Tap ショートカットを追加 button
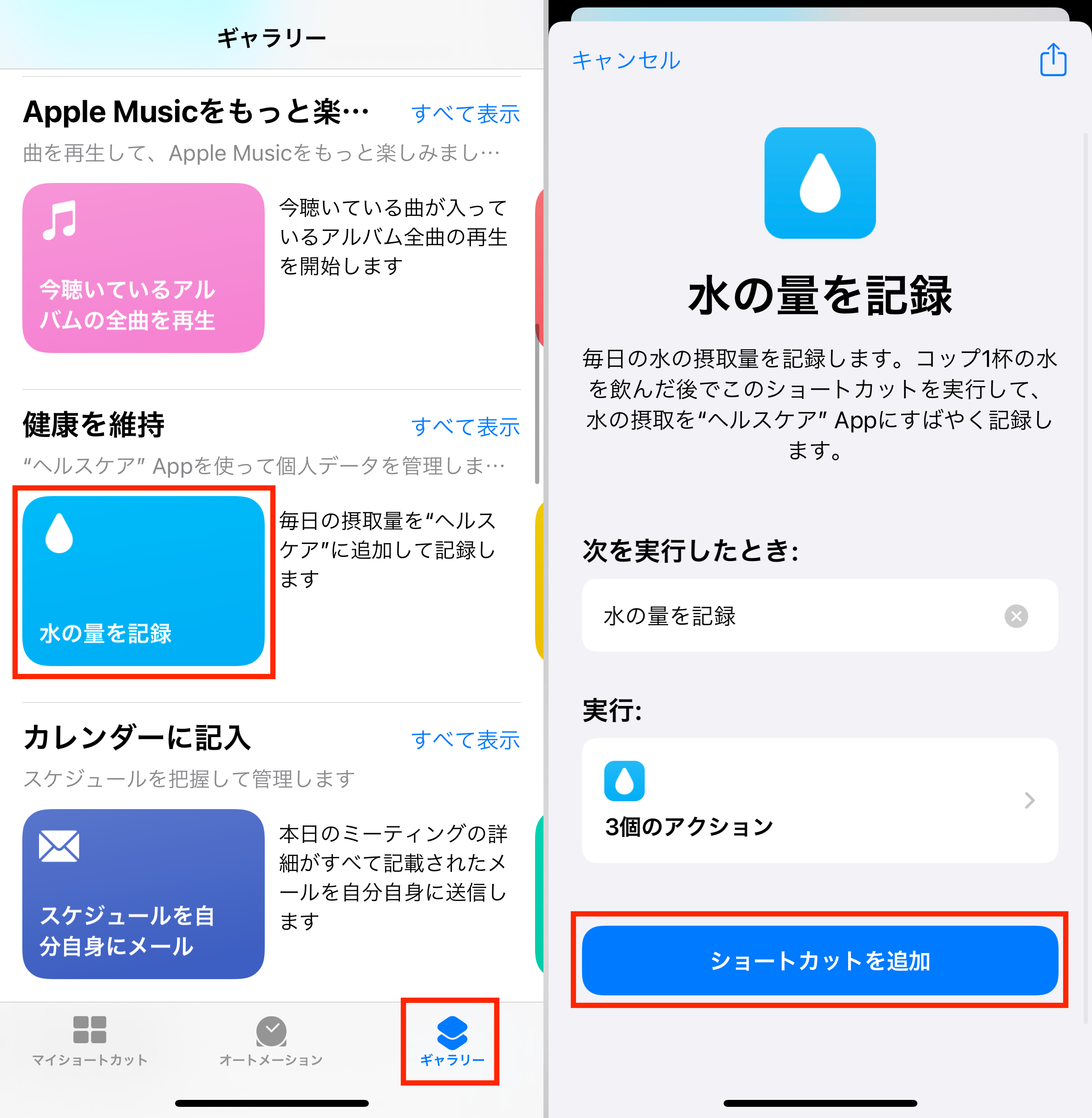This screenshot has height=1118, width=1092. click(819, 960)
